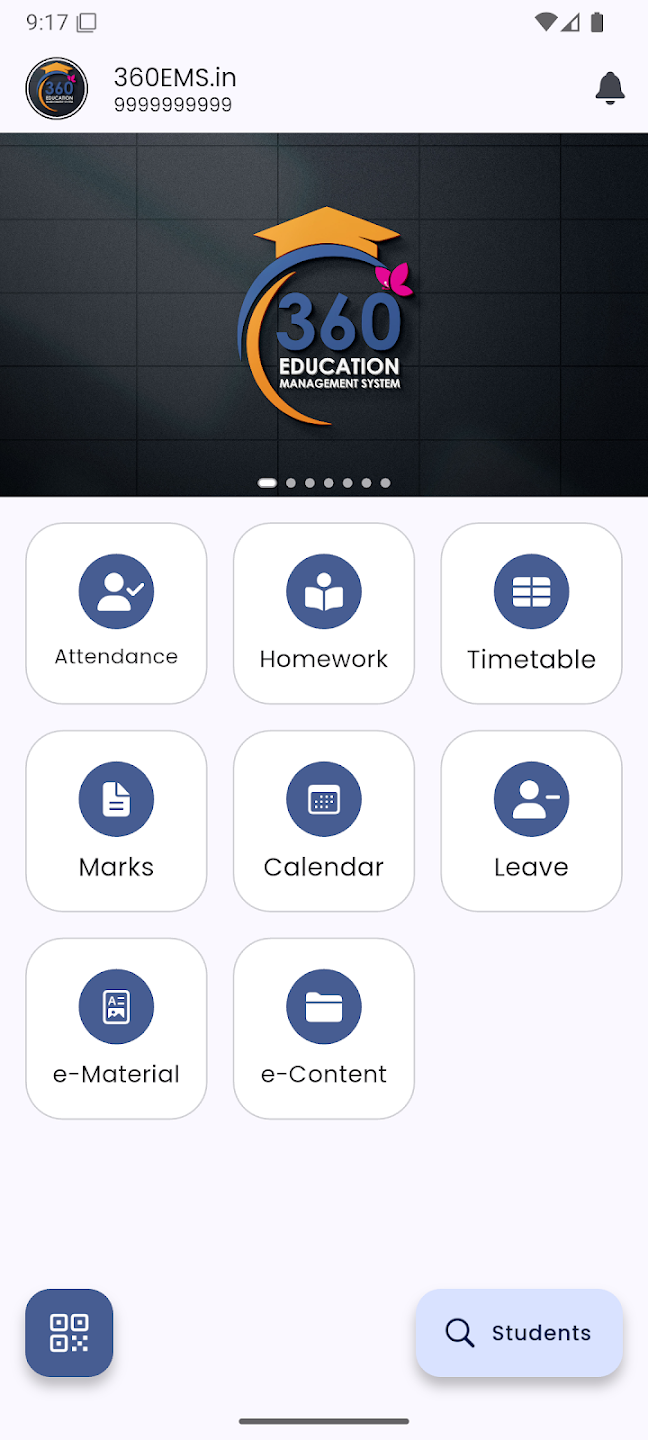Go to the Leave section

(x=531, y=820)
